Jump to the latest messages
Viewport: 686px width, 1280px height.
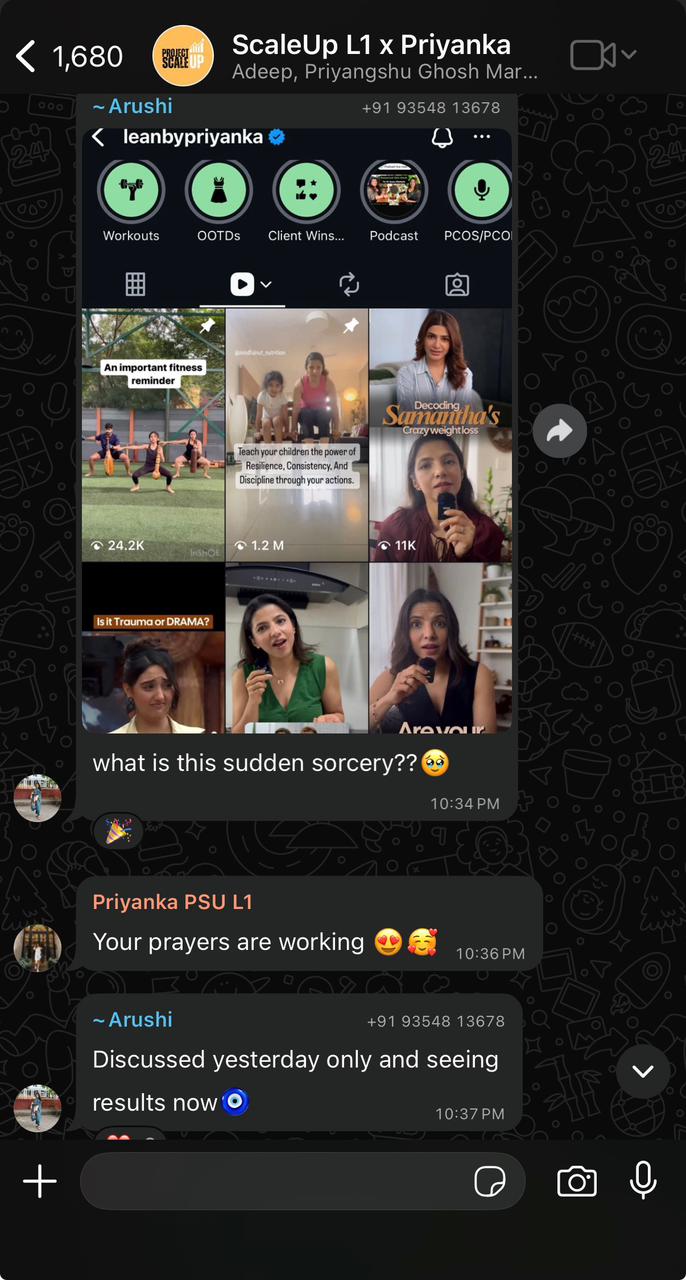point(642,1071)
